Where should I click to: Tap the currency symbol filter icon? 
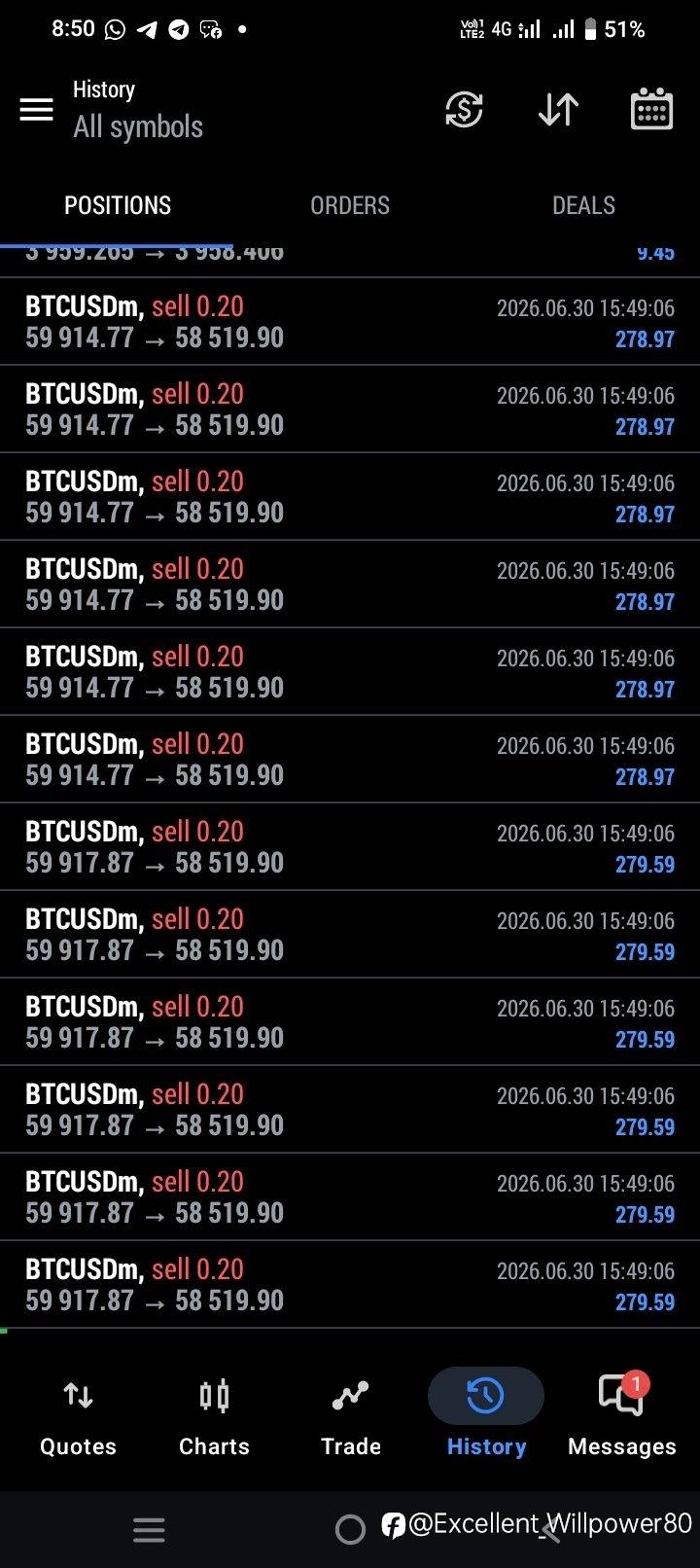click(464, 109)
